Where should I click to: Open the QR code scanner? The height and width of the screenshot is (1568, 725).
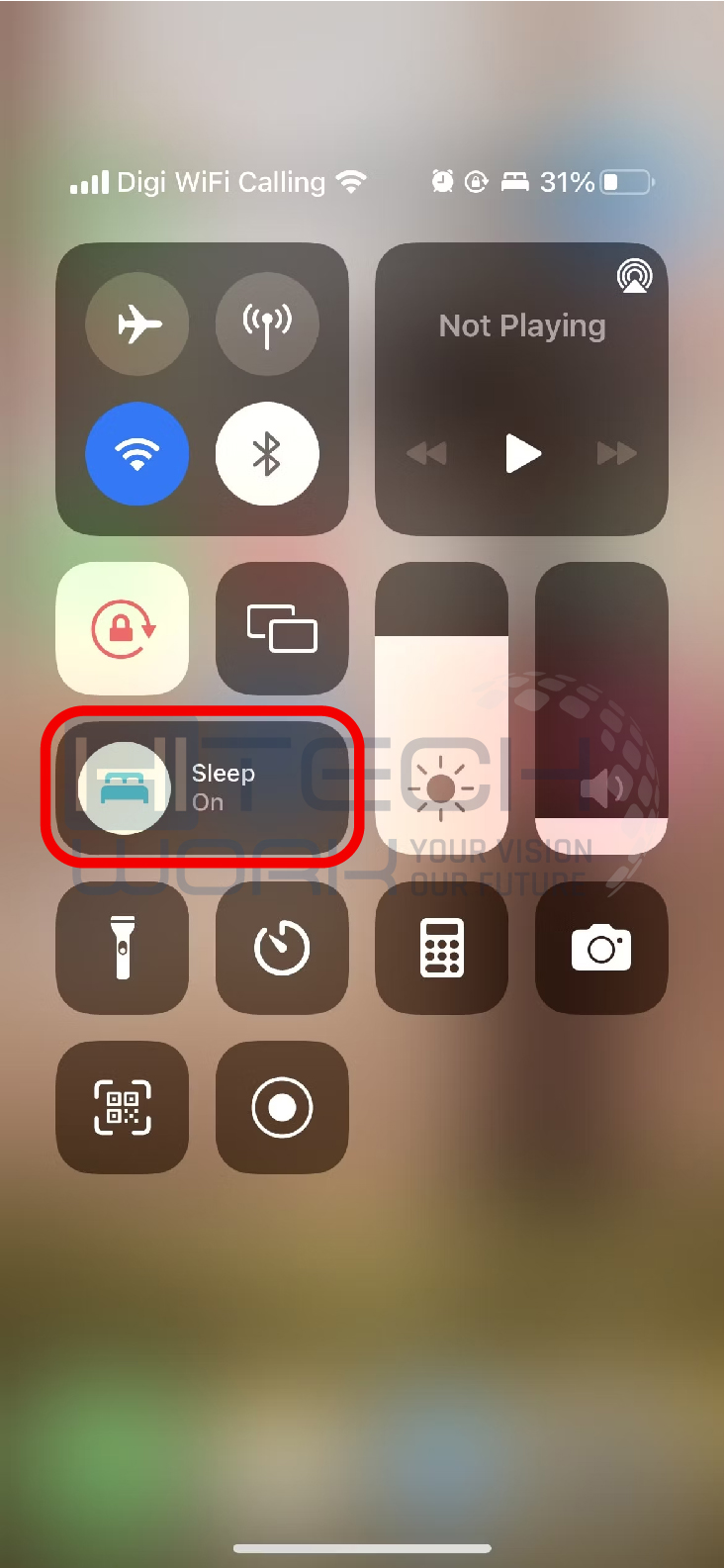123,1107
